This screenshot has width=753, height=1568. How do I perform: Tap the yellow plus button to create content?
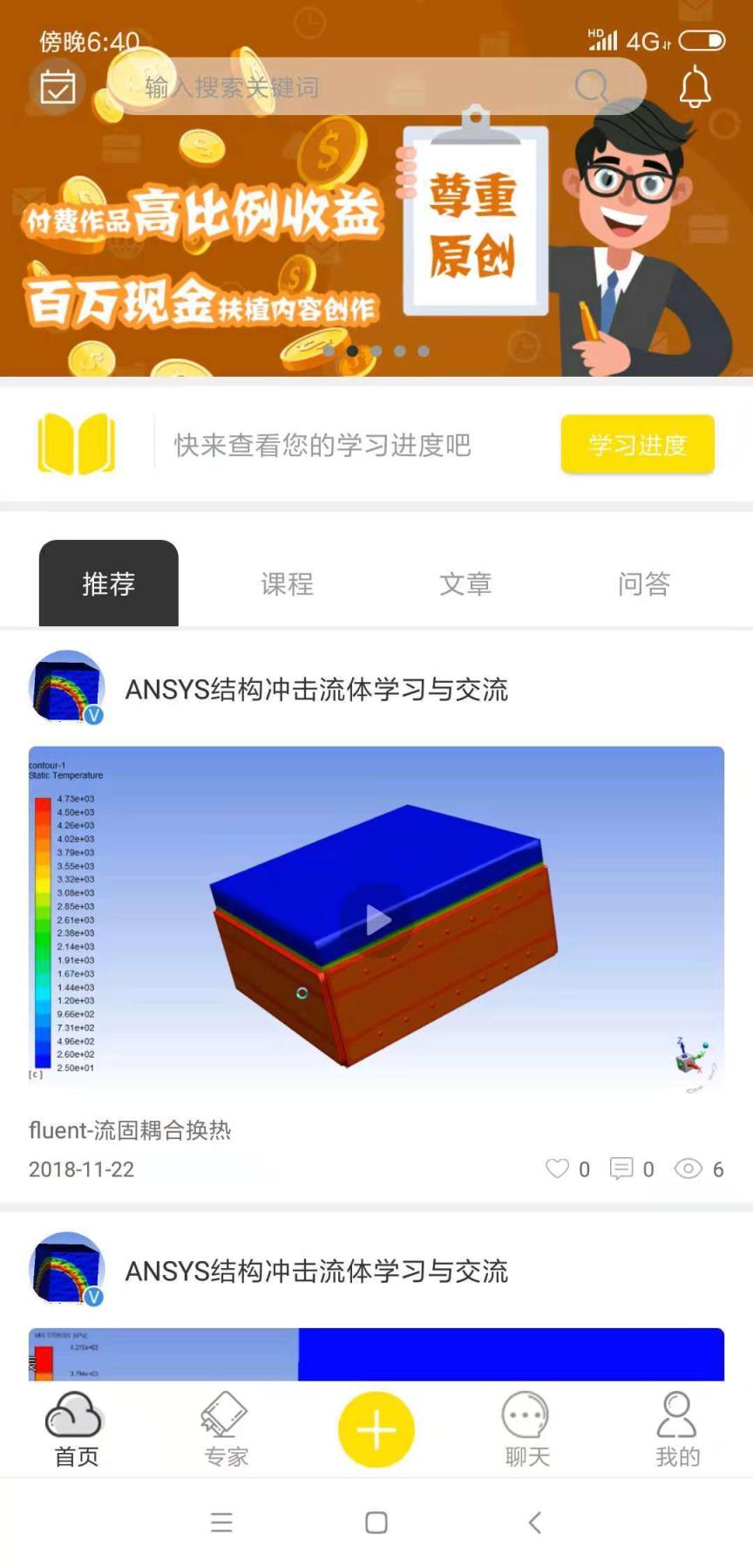pos(375,1428)
